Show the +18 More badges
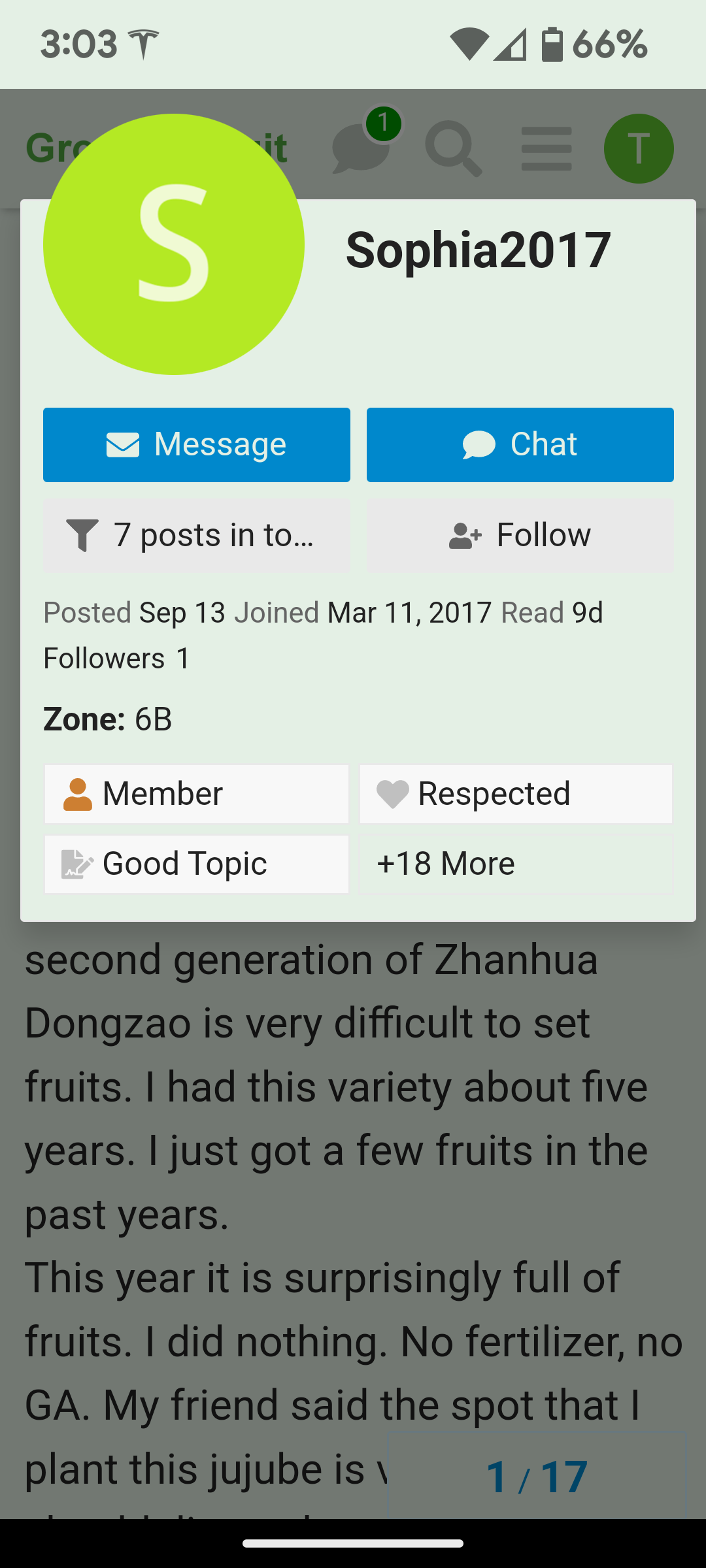The height and width of the screenshot is (1568, 706). (x=516, y=864)
